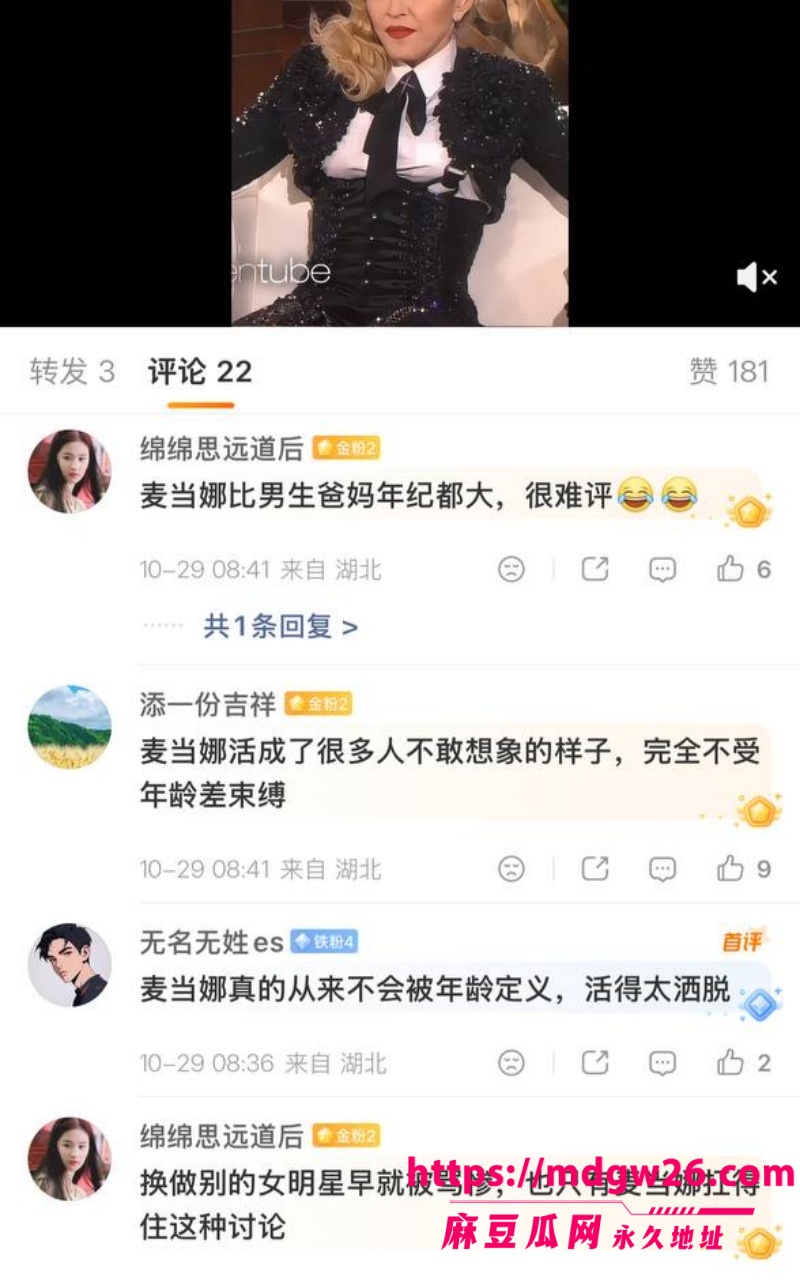800x1280 pixels.
Task: Like 添一份吉祥's comment with 9 likes
Action: 743,869
